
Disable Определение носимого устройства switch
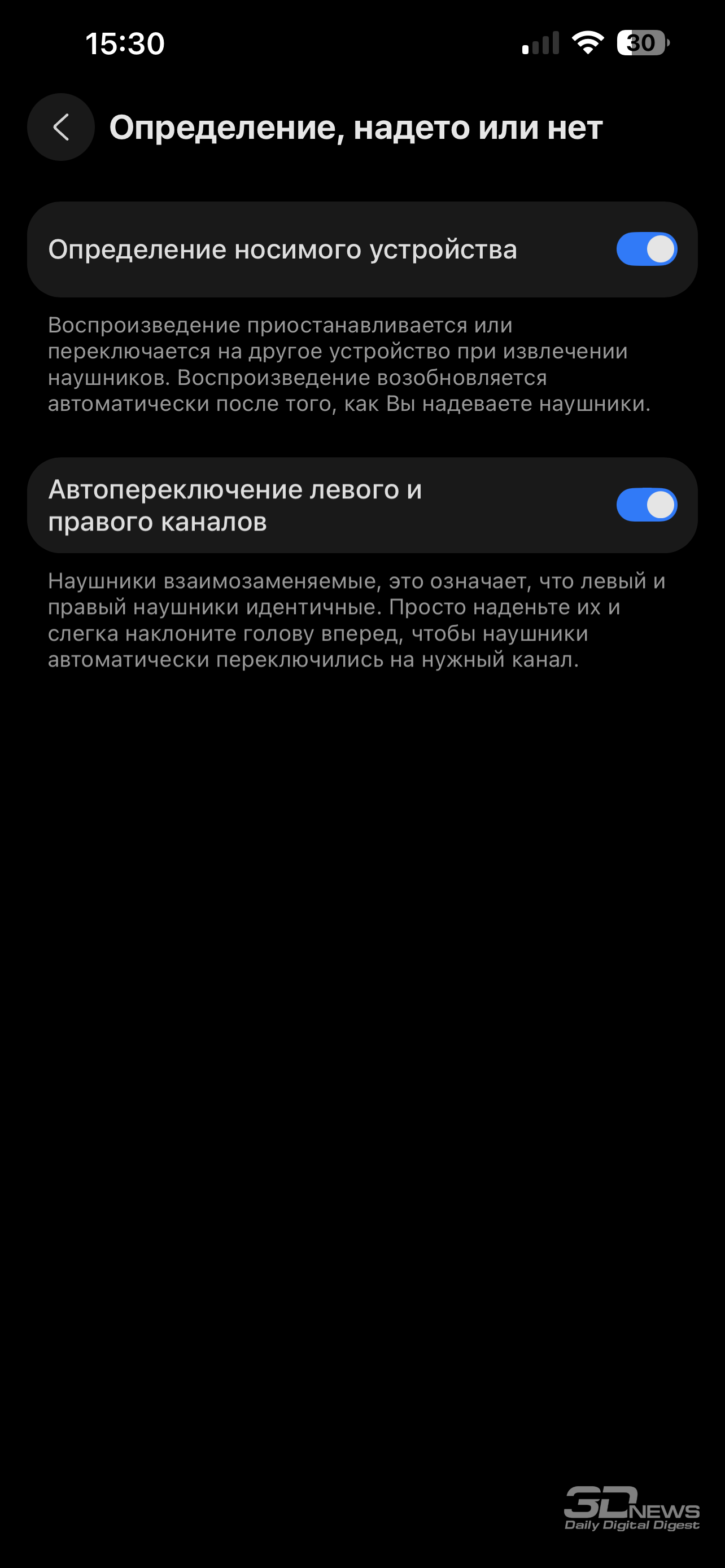click(646, 249)
